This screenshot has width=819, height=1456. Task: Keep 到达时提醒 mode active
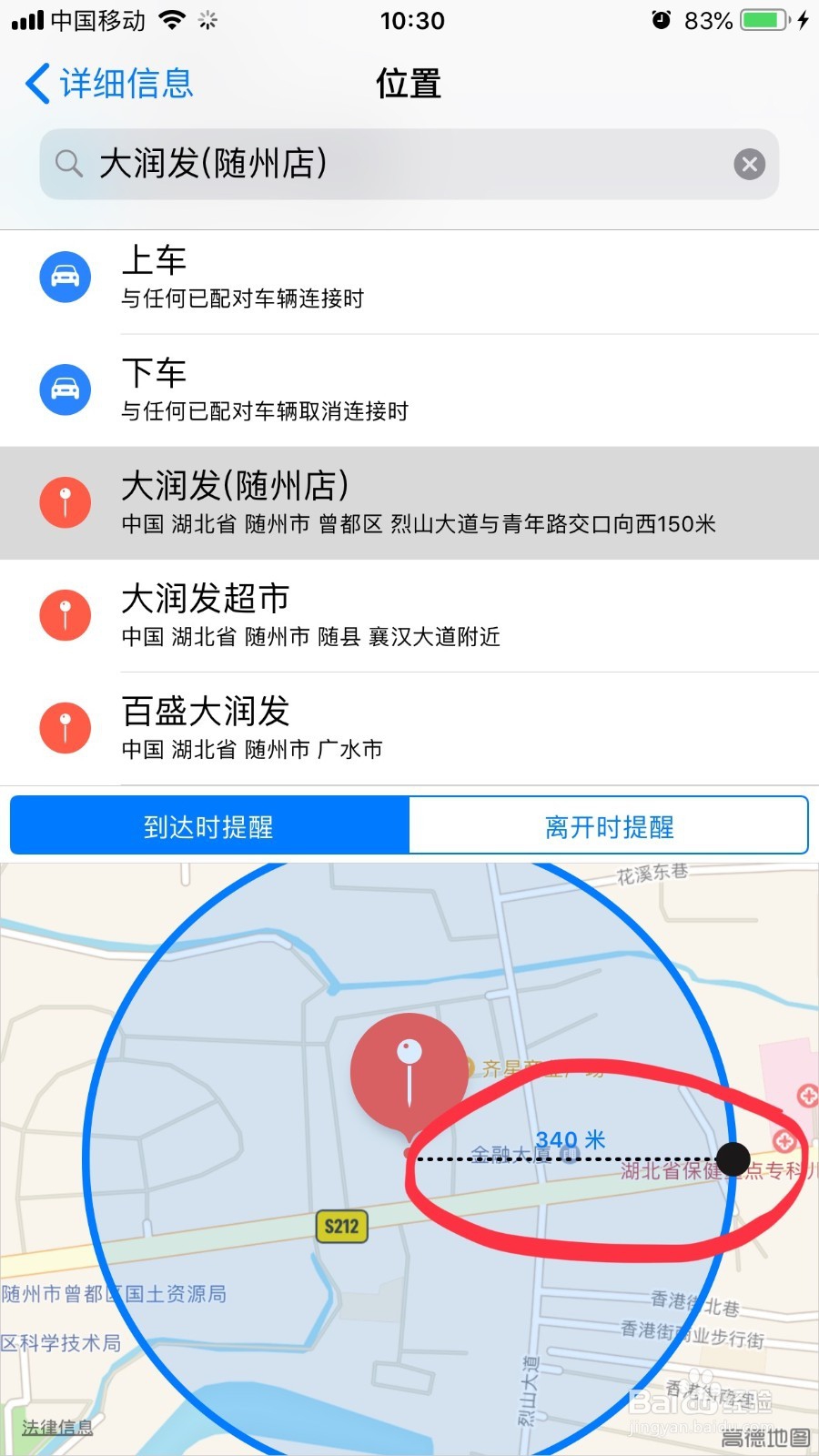pos(207,825)
